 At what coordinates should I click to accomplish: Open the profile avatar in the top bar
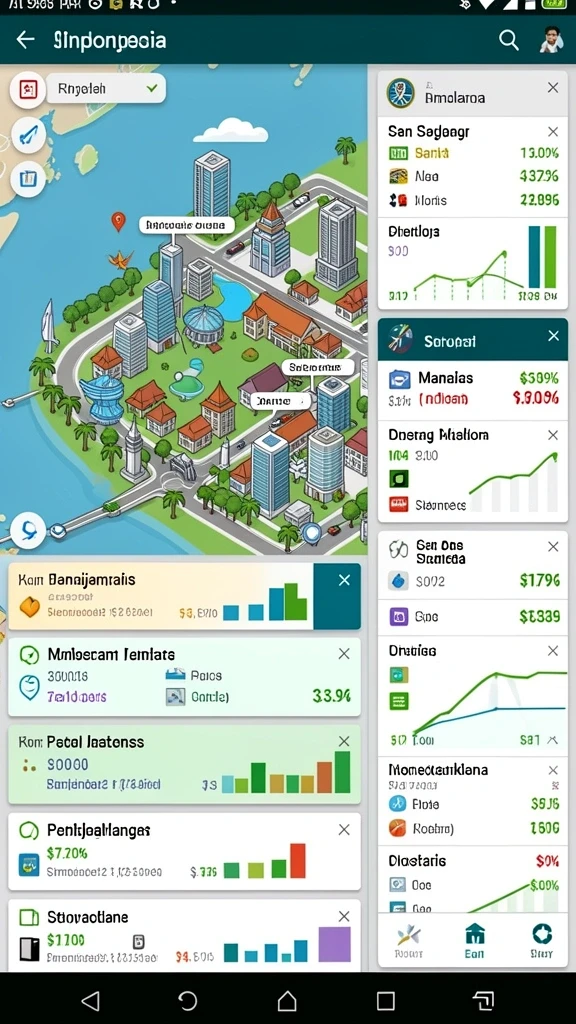point(551,40)
